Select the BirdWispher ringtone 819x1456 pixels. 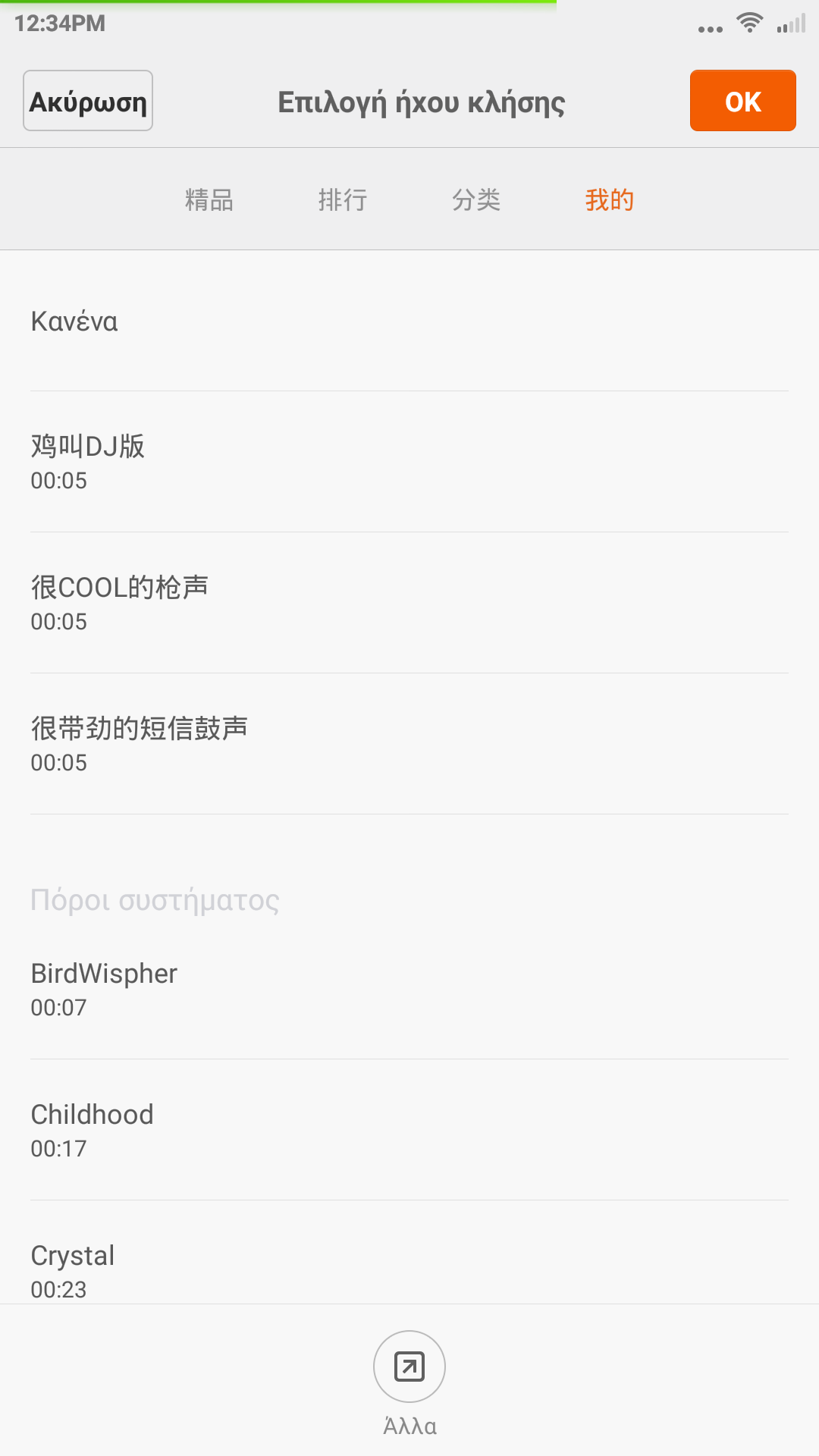coord(409,989)
